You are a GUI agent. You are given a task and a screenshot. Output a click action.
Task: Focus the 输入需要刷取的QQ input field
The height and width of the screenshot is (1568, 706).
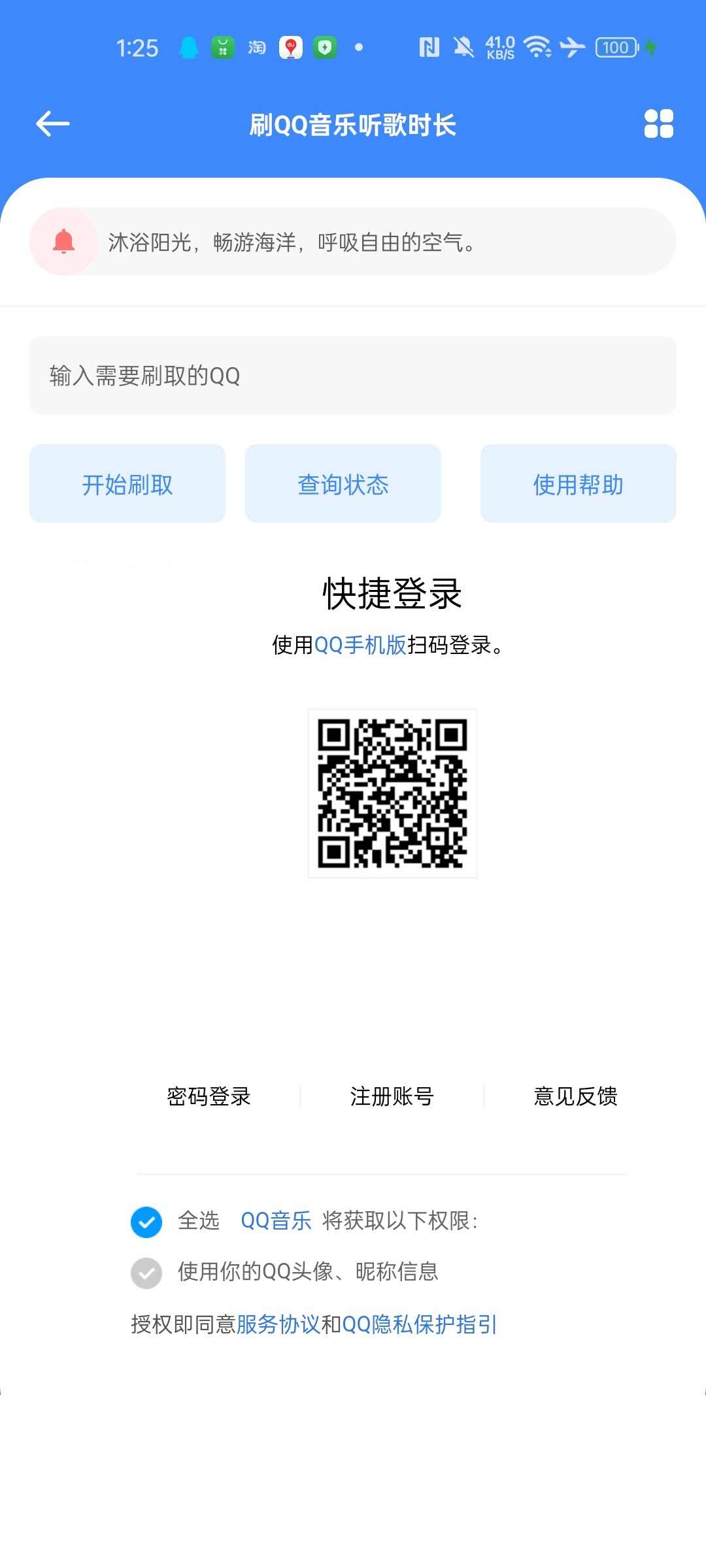[x=353, y=376]
